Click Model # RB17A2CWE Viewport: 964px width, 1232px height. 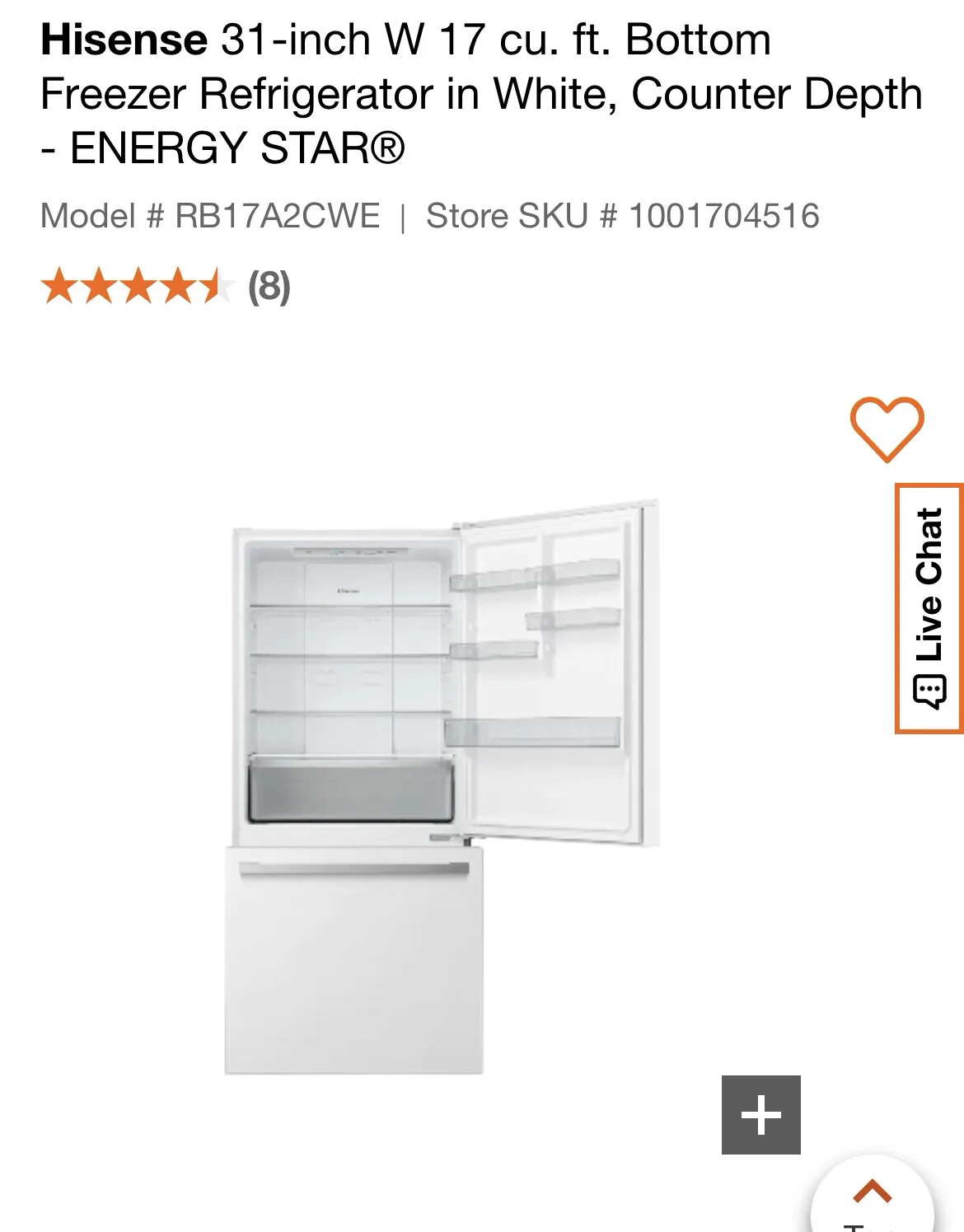[x=211, y=216]
